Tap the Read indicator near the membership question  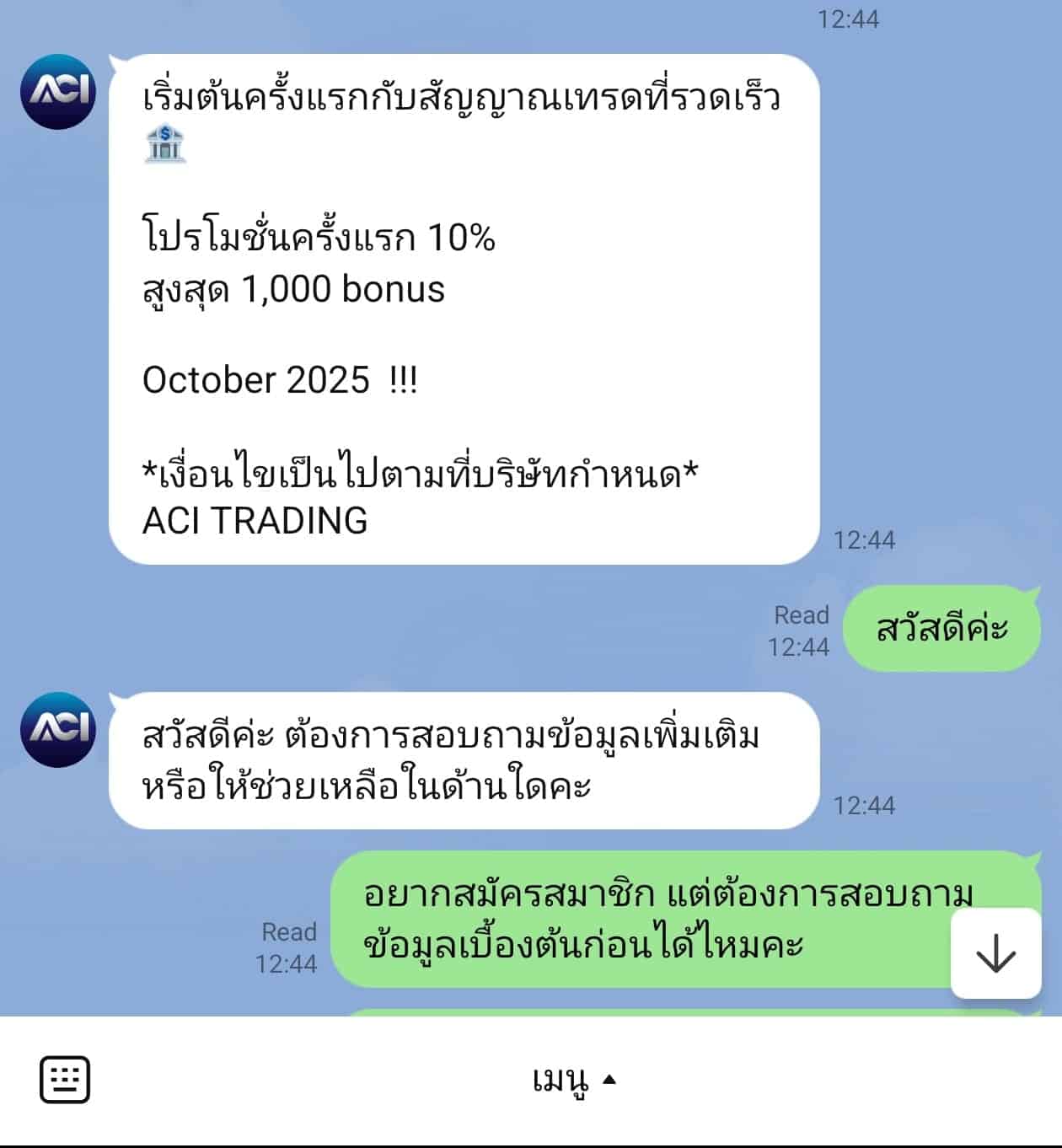click(288, 944)
